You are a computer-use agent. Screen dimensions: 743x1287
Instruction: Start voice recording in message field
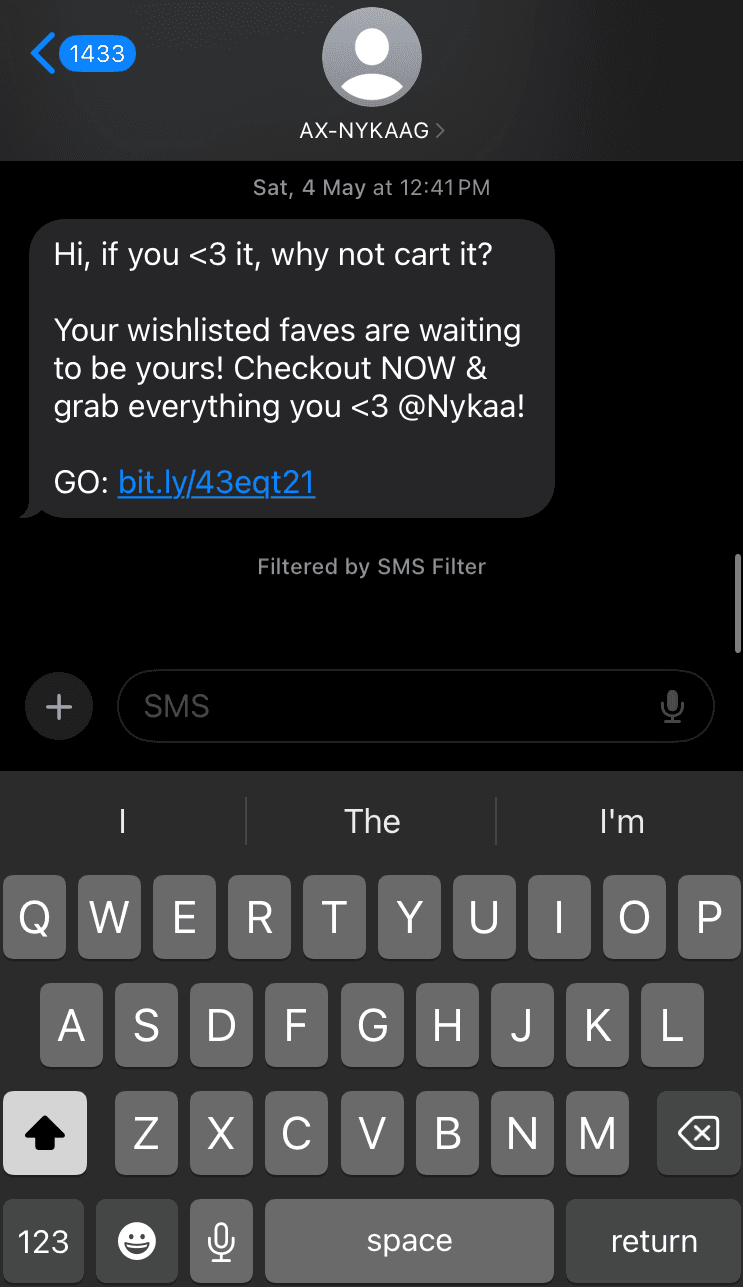(672, 707)
